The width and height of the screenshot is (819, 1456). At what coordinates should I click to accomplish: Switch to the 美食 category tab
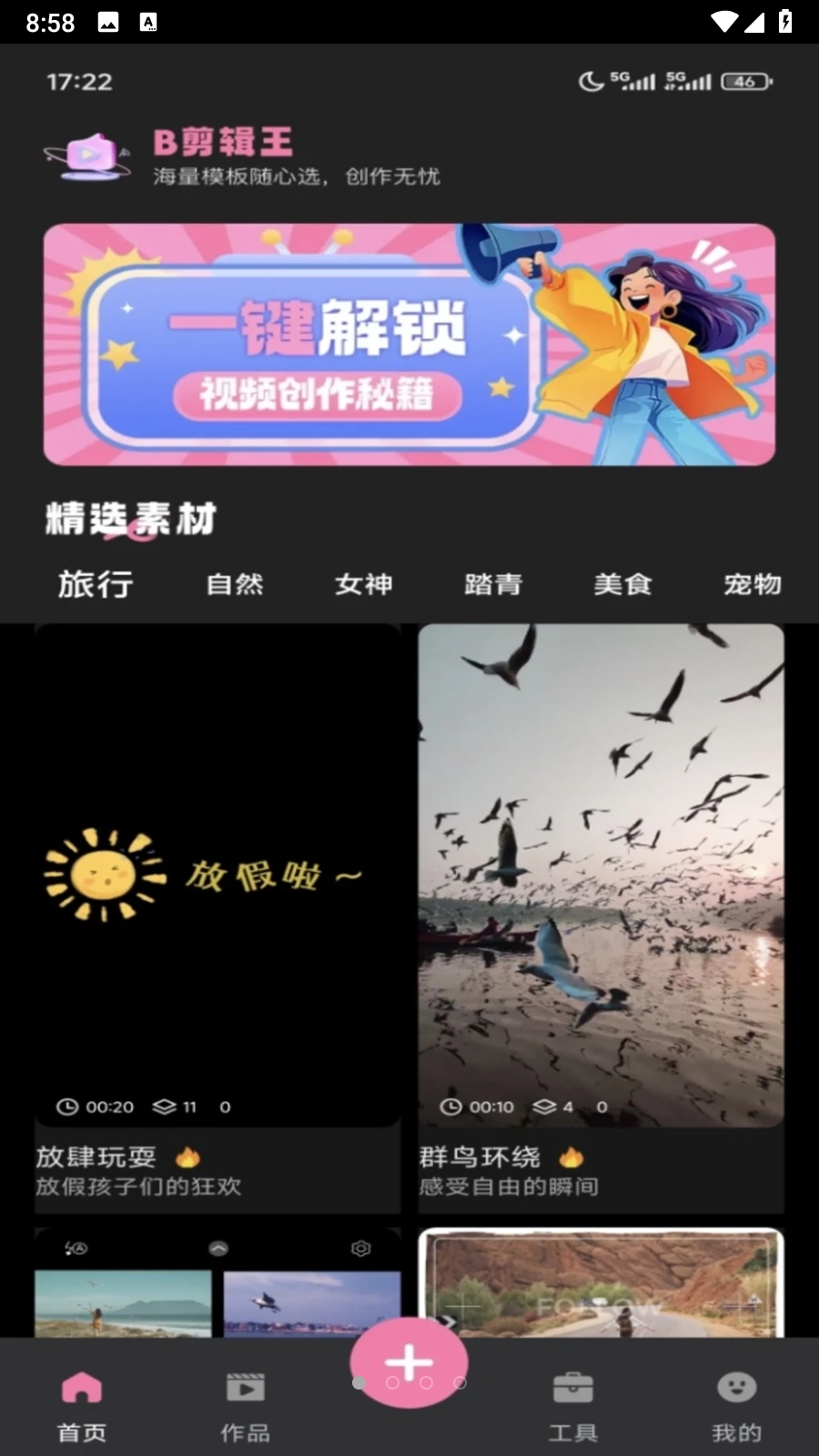(622, 585)
